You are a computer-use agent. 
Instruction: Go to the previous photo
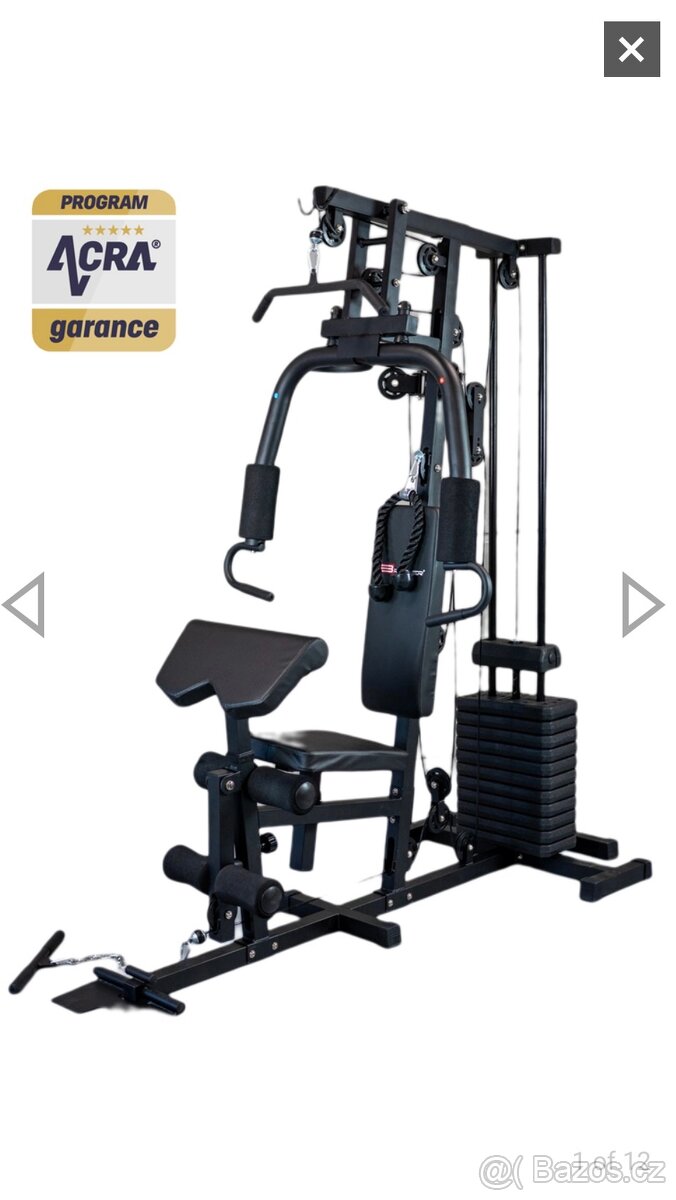[24, 605]
